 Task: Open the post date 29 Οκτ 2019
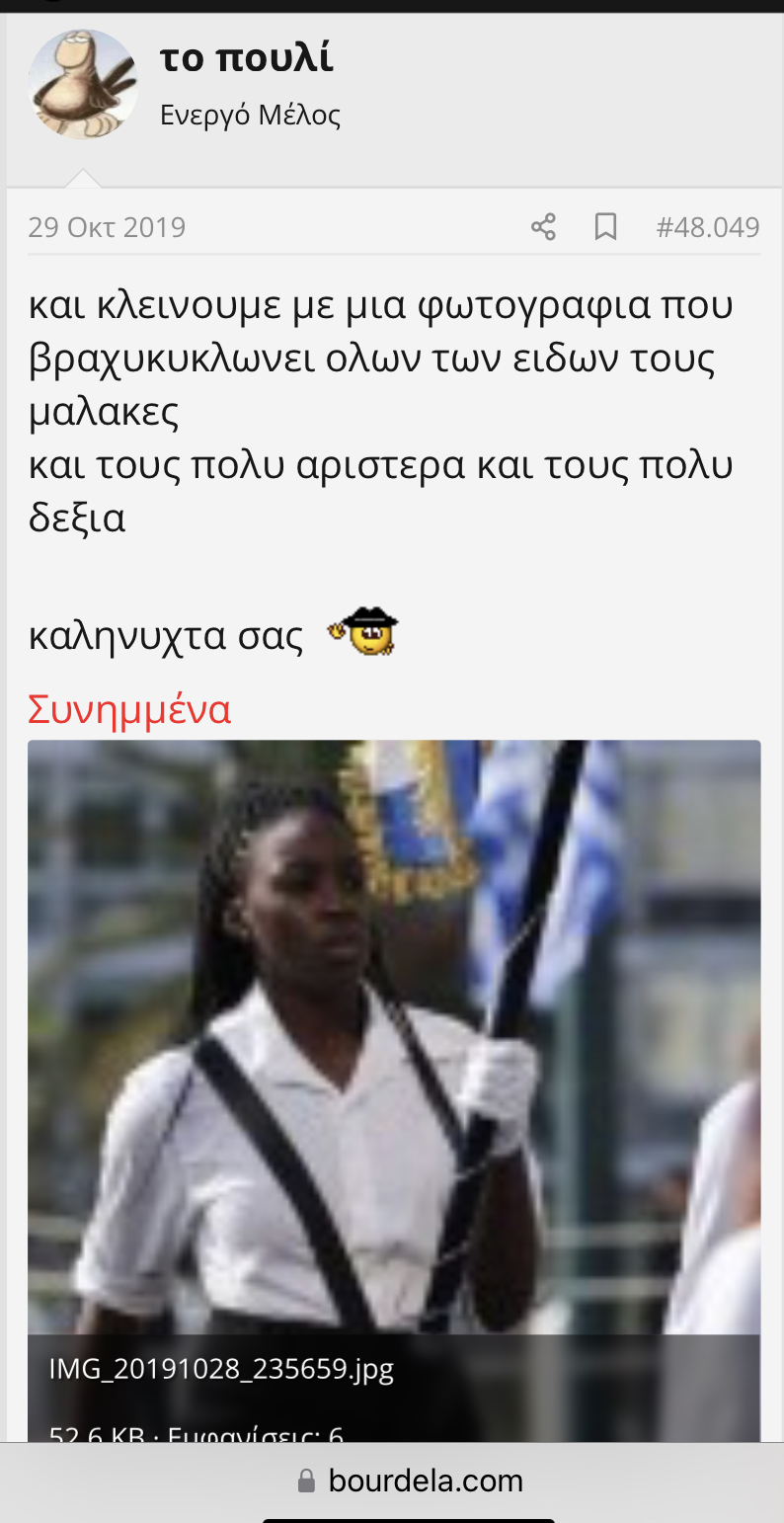click(107, 227)
